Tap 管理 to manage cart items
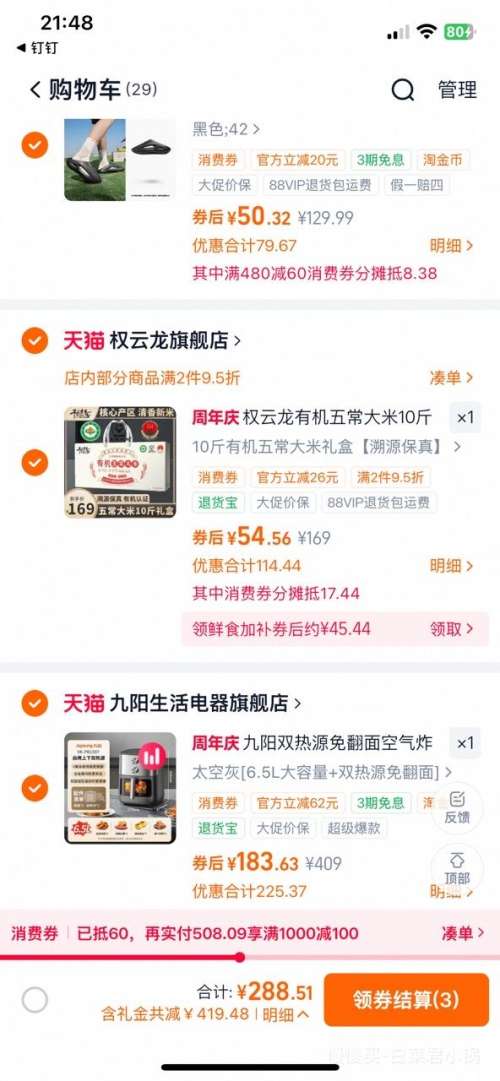Image resolution: width=500 pixels, height=1081 pixels. point(457,90)
